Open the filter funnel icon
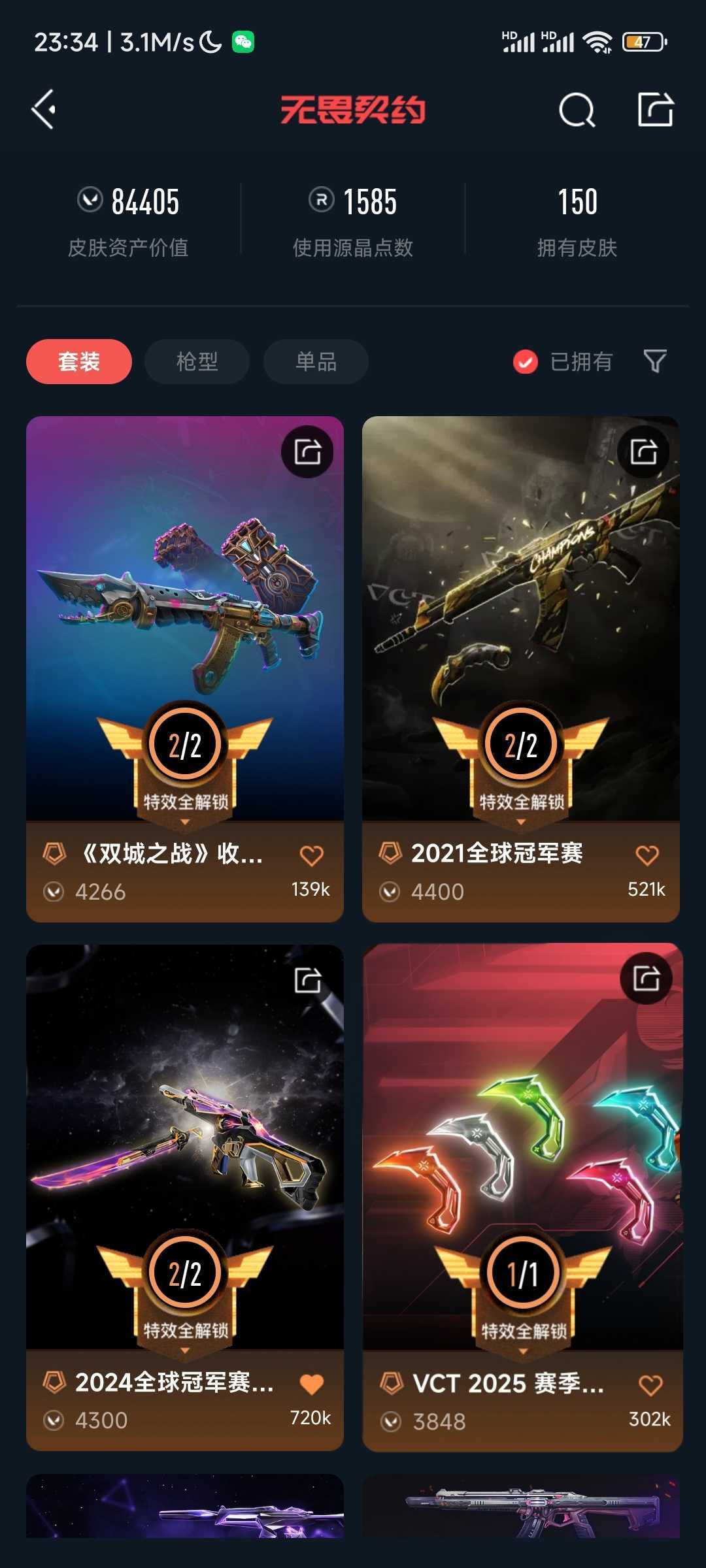 (x=655, y=361)
